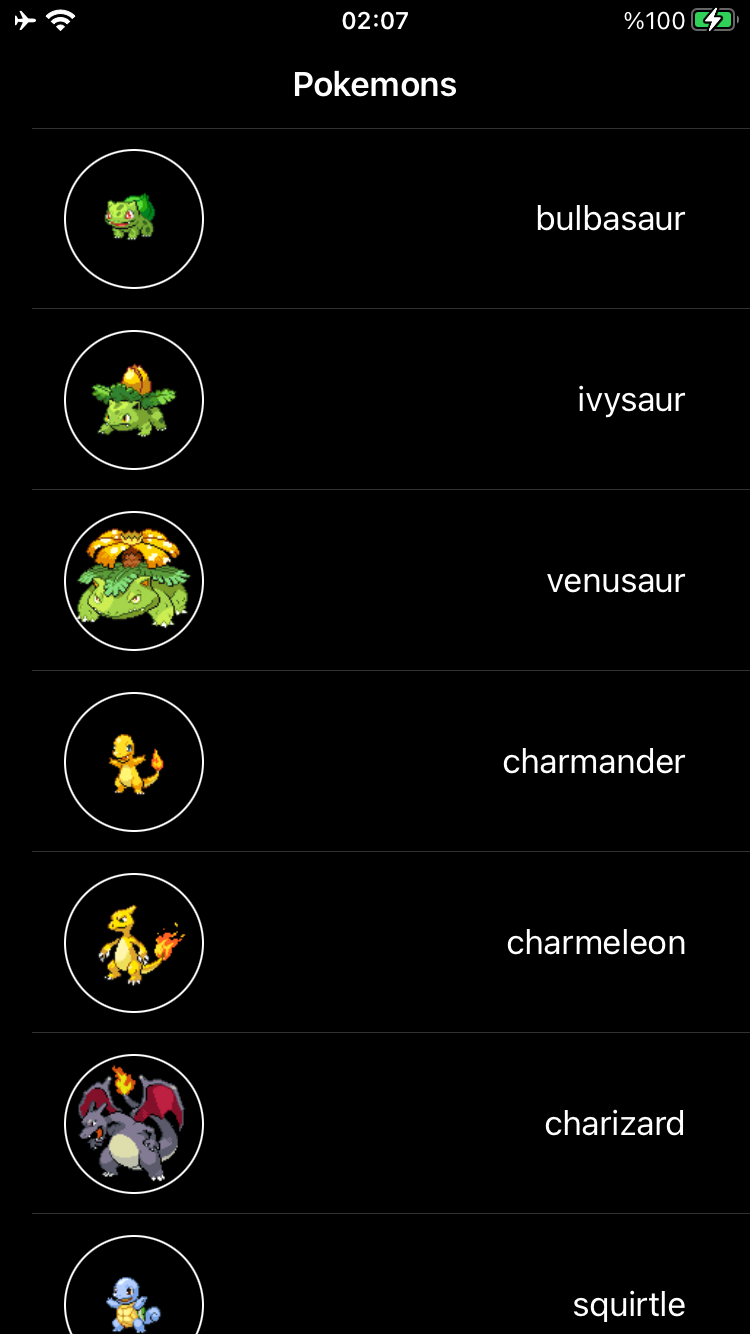Select the charmeleon name label
Viewport: 750px width, 1334px height.
[x=595, y=942]
